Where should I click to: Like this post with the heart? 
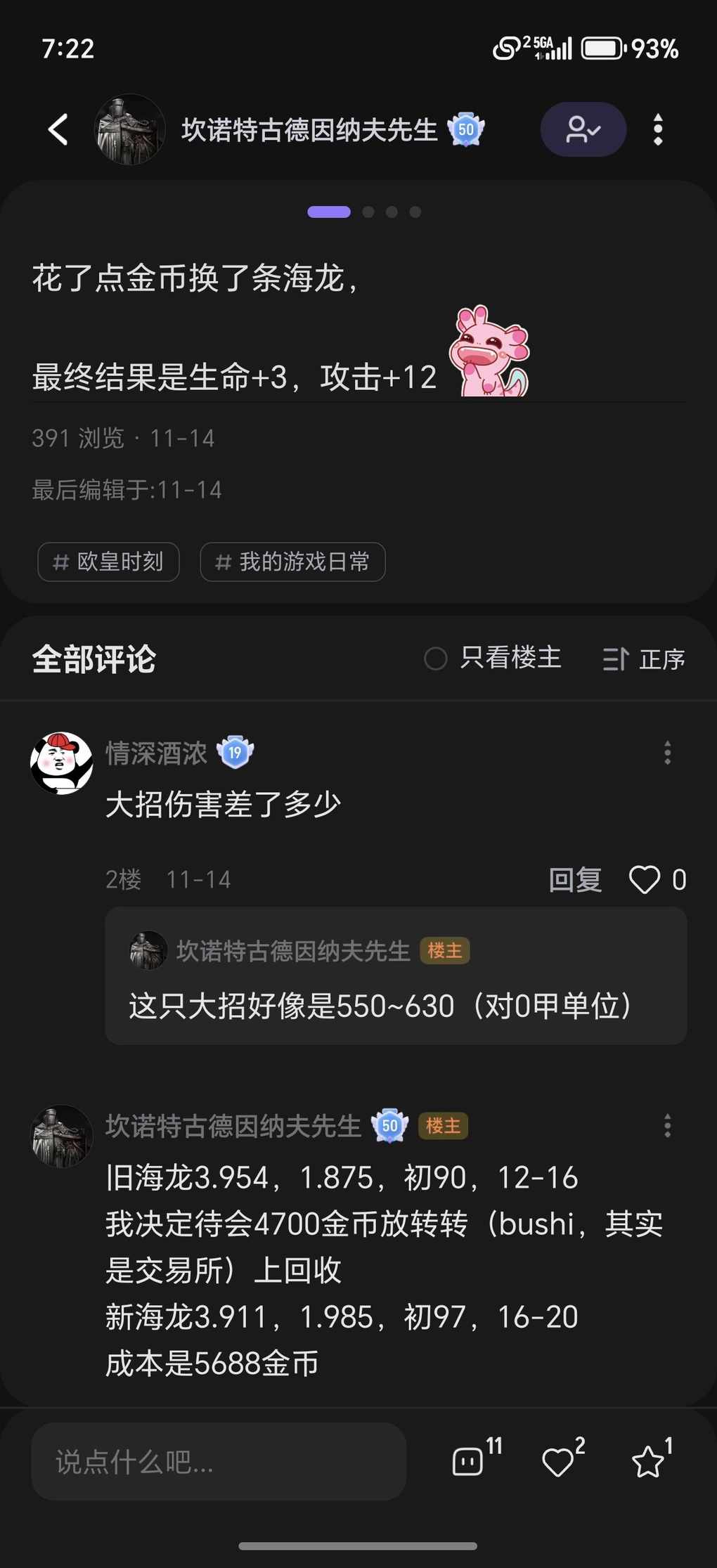pyautogui.click(x=558, y=1462)
